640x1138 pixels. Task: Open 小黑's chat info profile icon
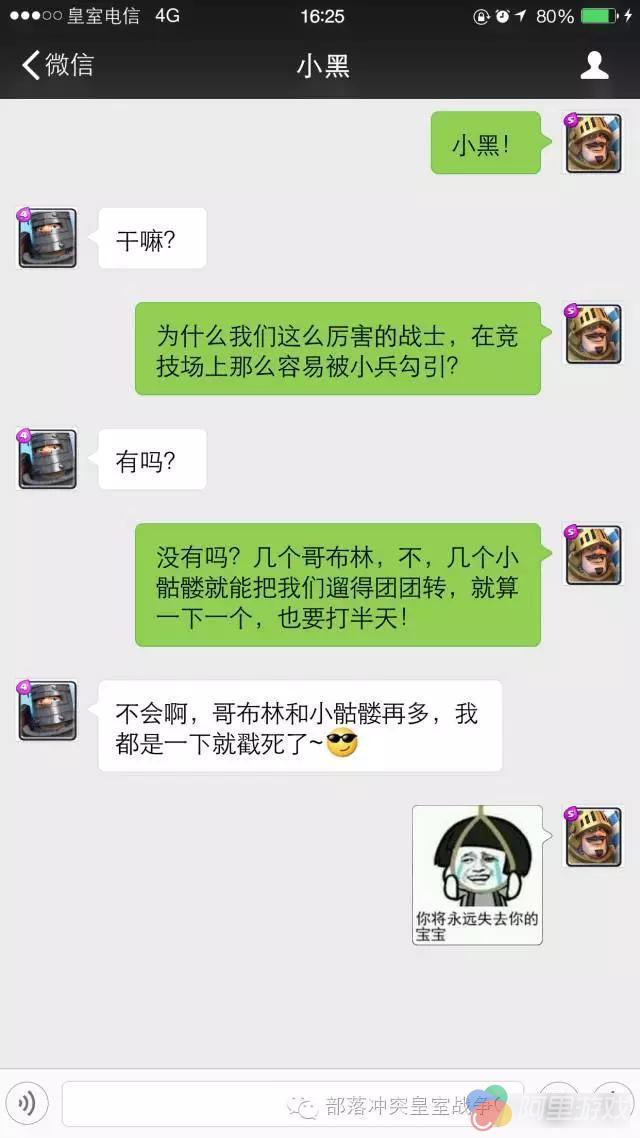coord(595,65)
